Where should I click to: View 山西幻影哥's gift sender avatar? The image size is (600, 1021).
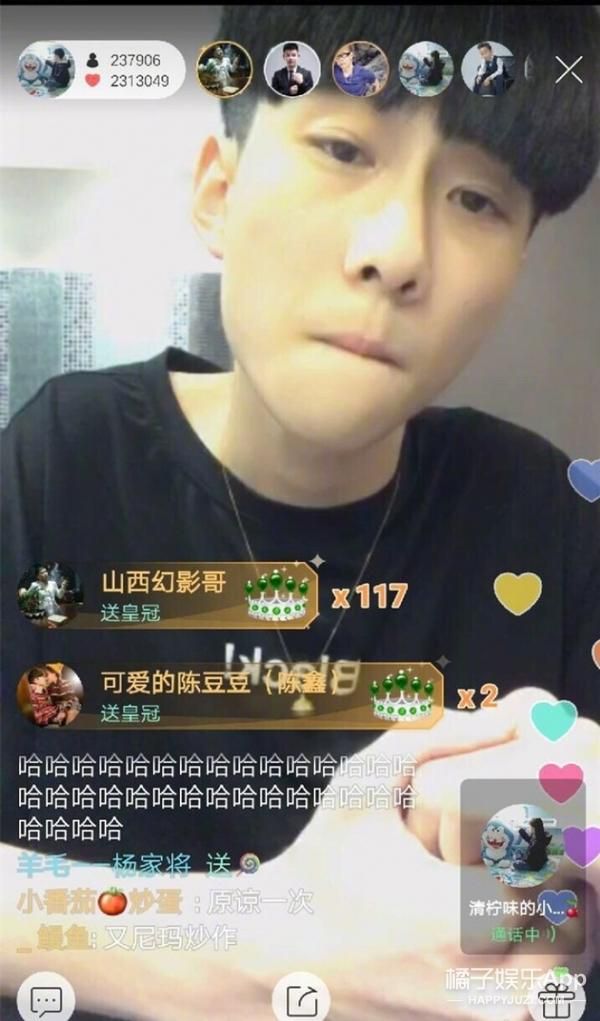coord(50,595)
